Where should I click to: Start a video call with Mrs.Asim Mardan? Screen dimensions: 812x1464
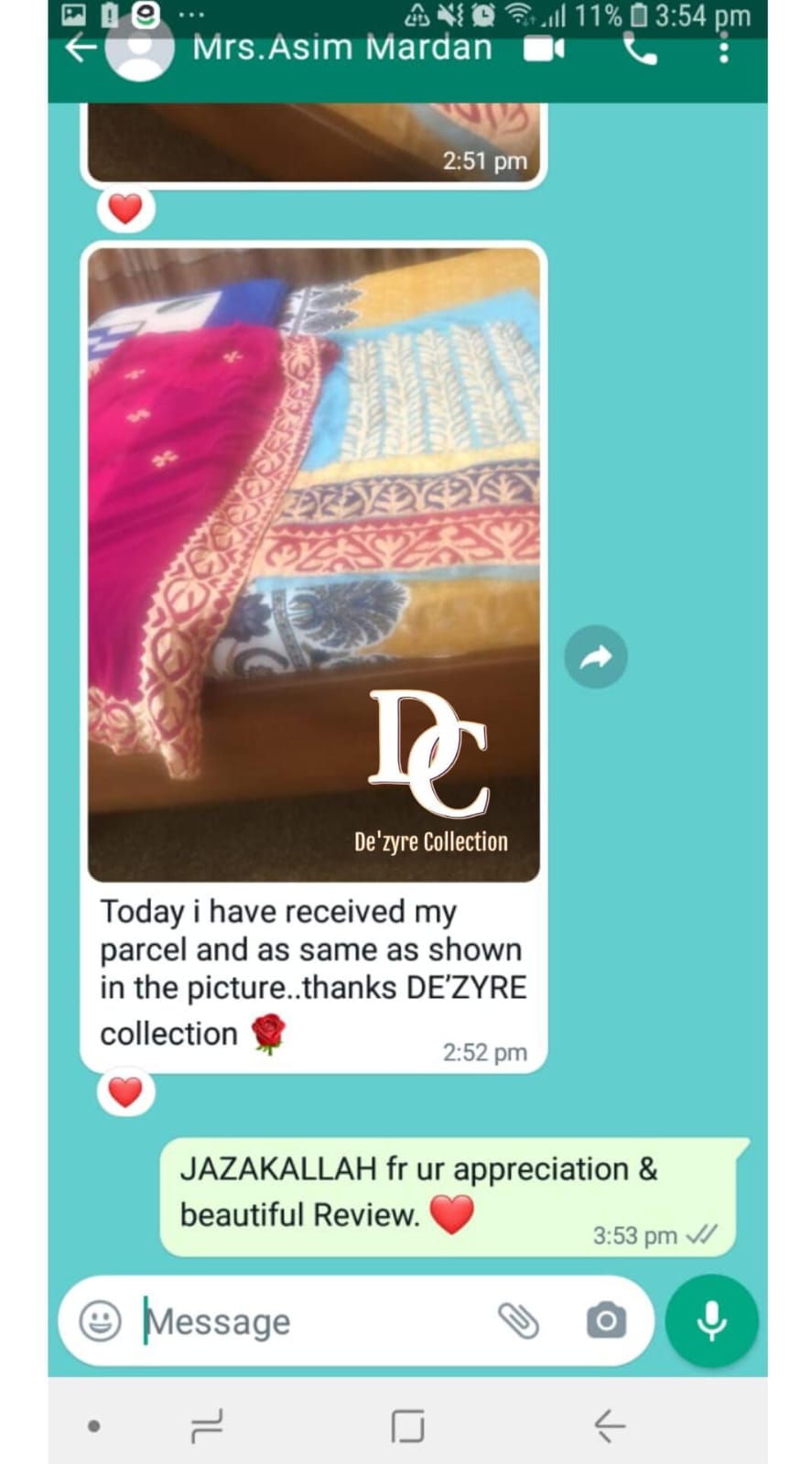544,49
